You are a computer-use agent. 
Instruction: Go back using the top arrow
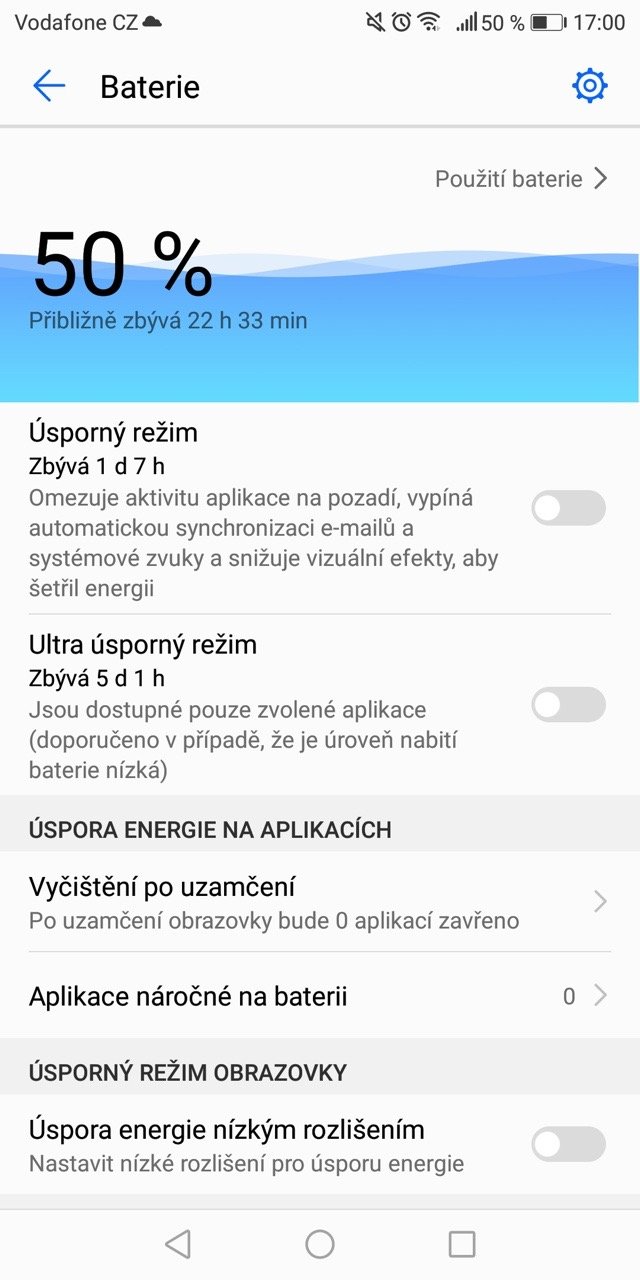[49, 87]
